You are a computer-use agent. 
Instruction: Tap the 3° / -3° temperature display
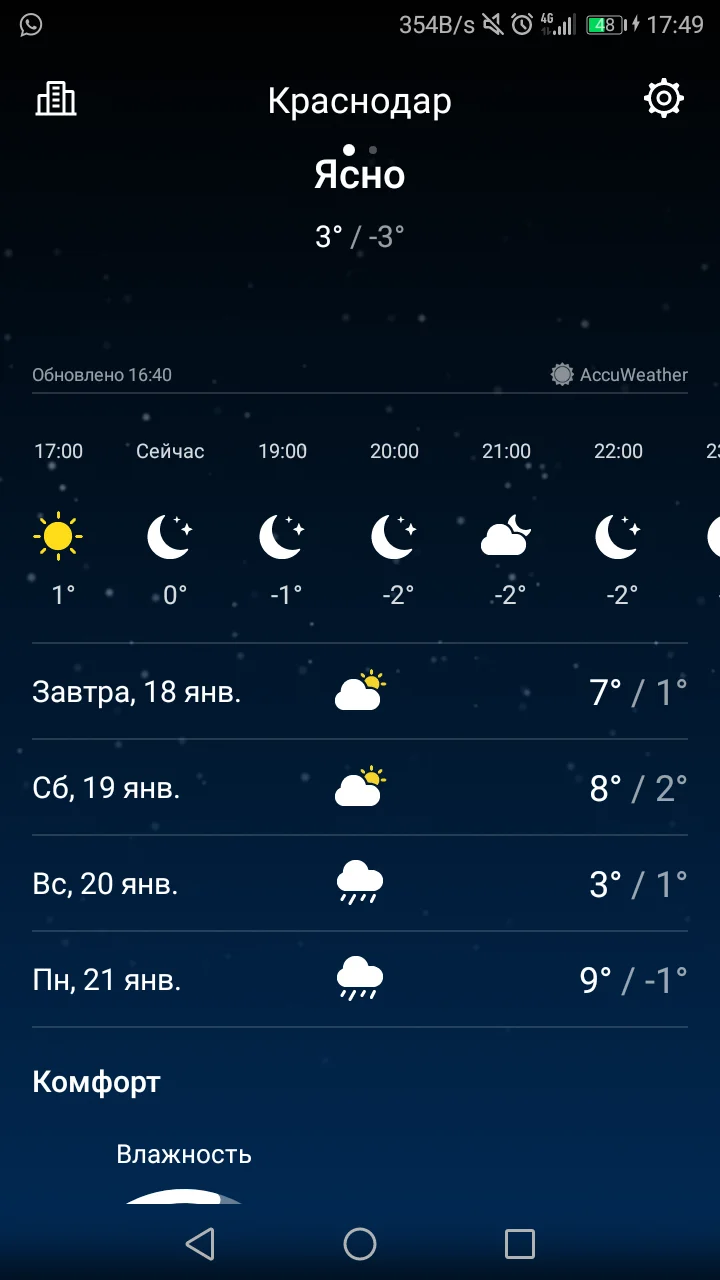tap(360, 236)
